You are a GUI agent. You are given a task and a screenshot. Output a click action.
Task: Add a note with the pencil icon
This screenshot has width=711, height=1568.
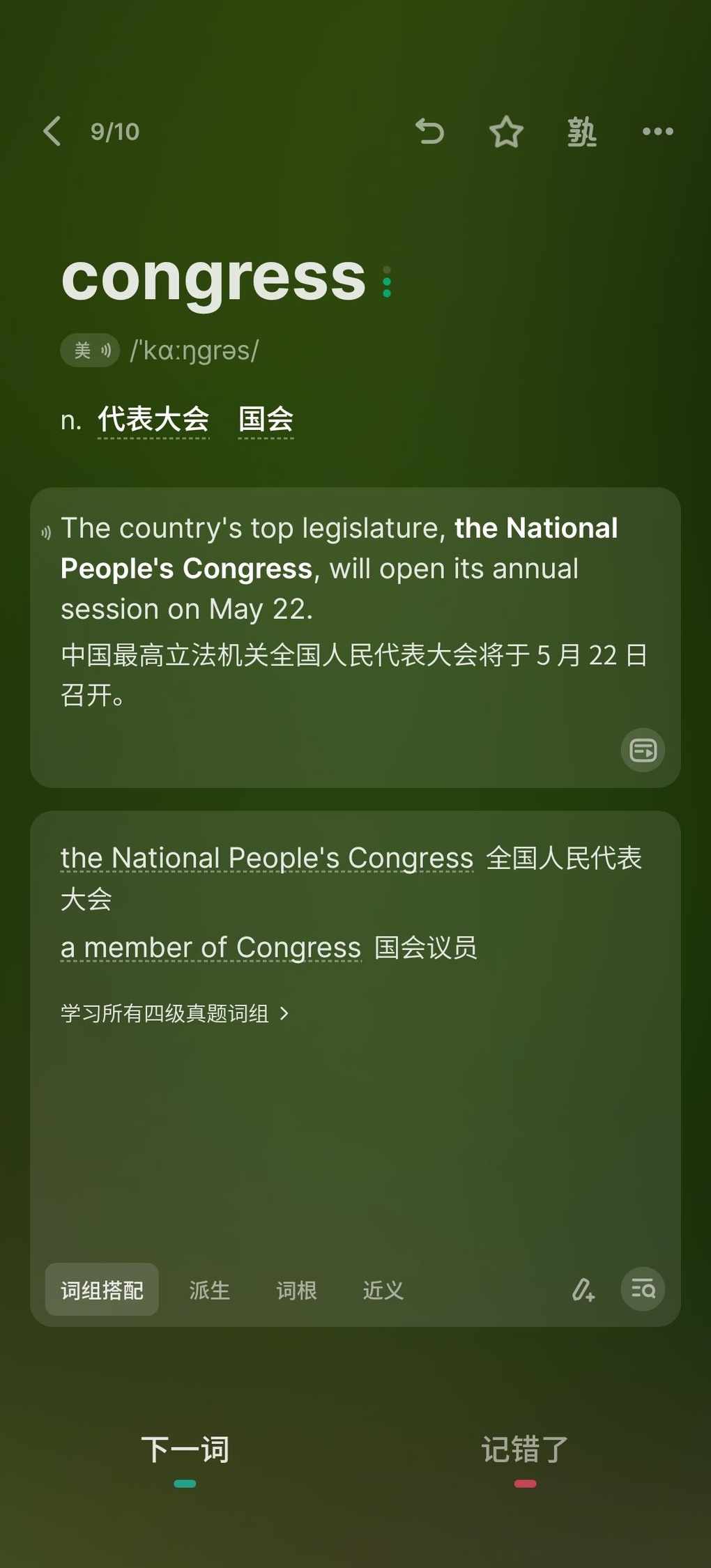pyautogui.click(x=583, y=1289)
